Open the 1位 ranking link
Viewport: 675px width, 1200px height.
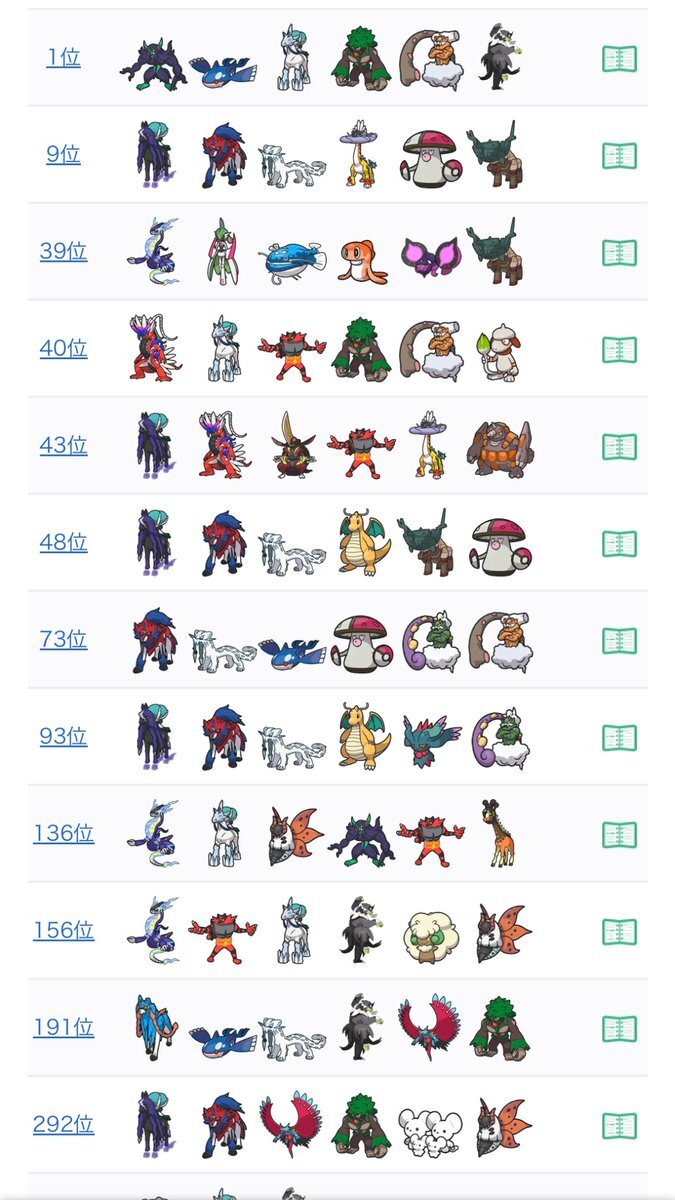pos(63,58)
